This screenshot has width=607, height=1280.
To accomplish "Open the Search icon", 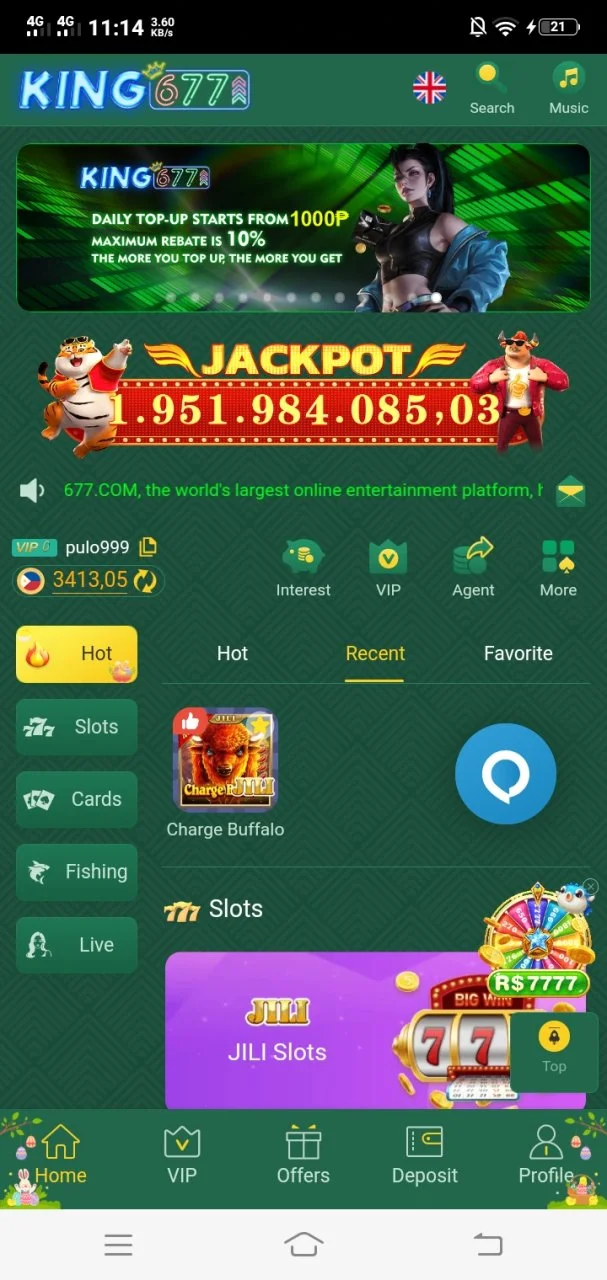I will 491,88.
